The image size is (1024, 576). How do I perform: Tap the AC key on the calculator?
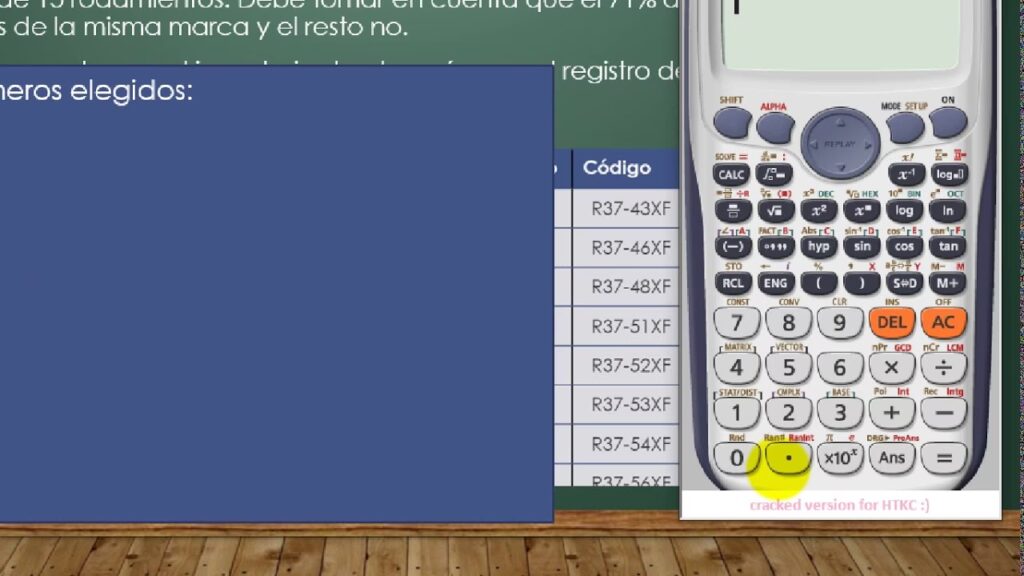pyautogui.click(x=943, y=322)
